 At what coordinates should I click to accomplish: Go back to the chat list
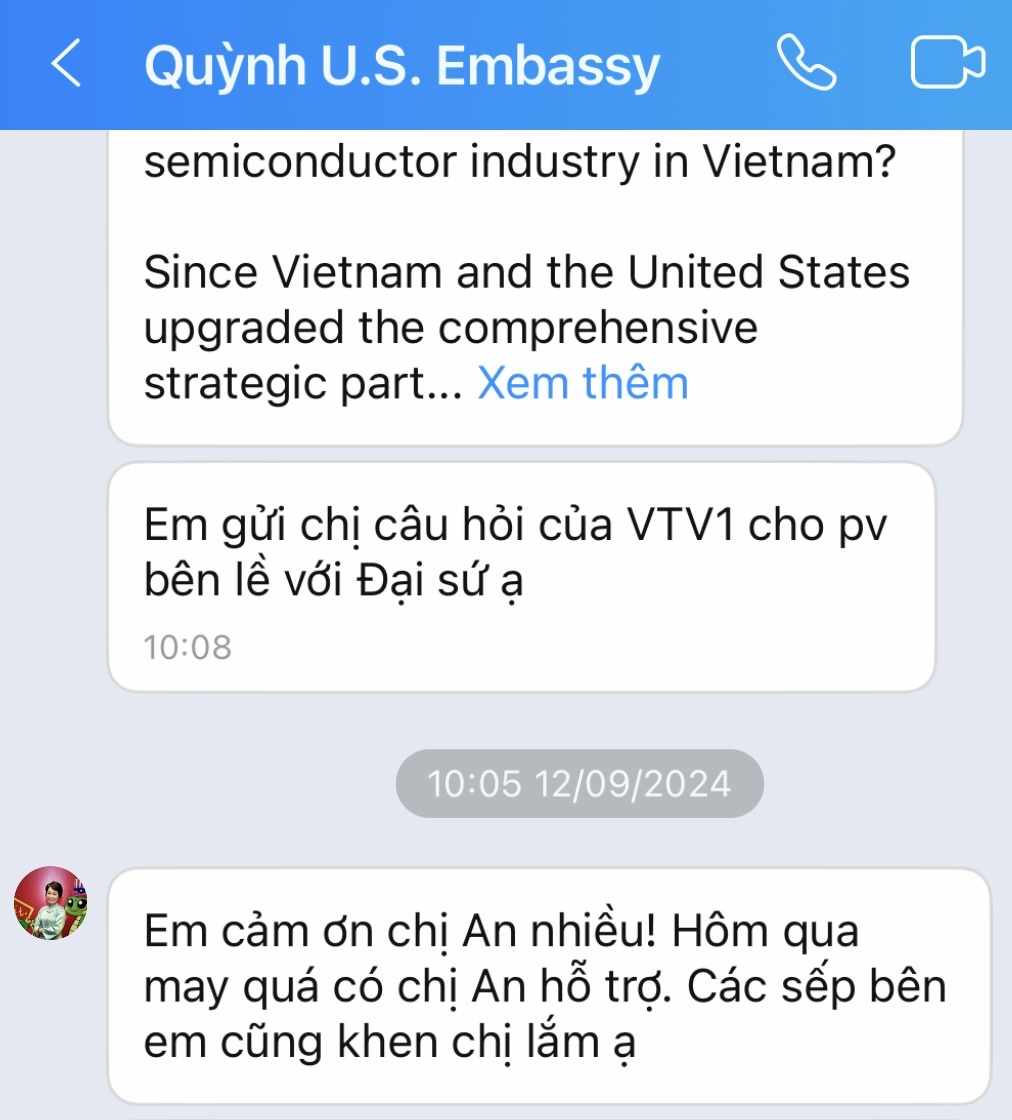(x=66, y=66)
